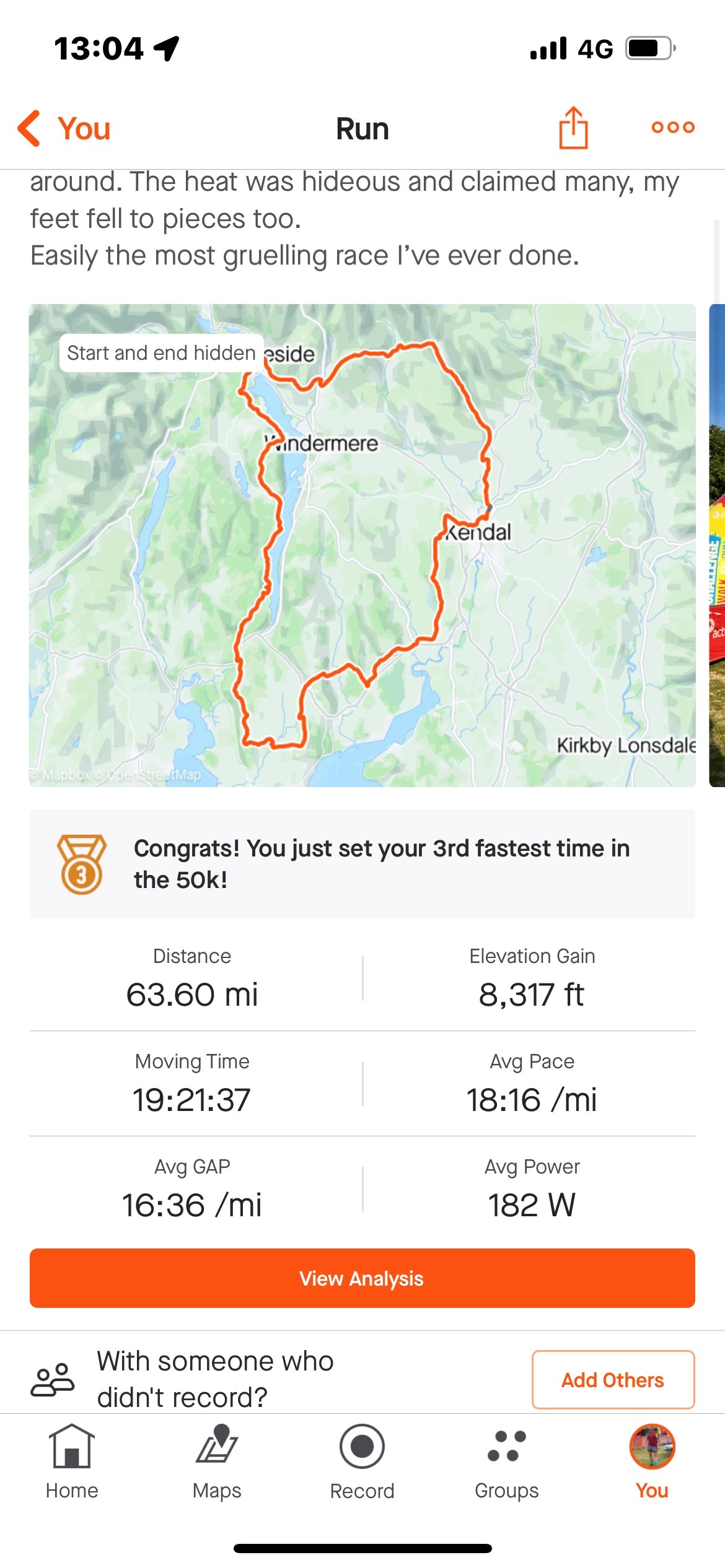Start recording from the Record tab
725x1568 pixels.
point(362,1461)
